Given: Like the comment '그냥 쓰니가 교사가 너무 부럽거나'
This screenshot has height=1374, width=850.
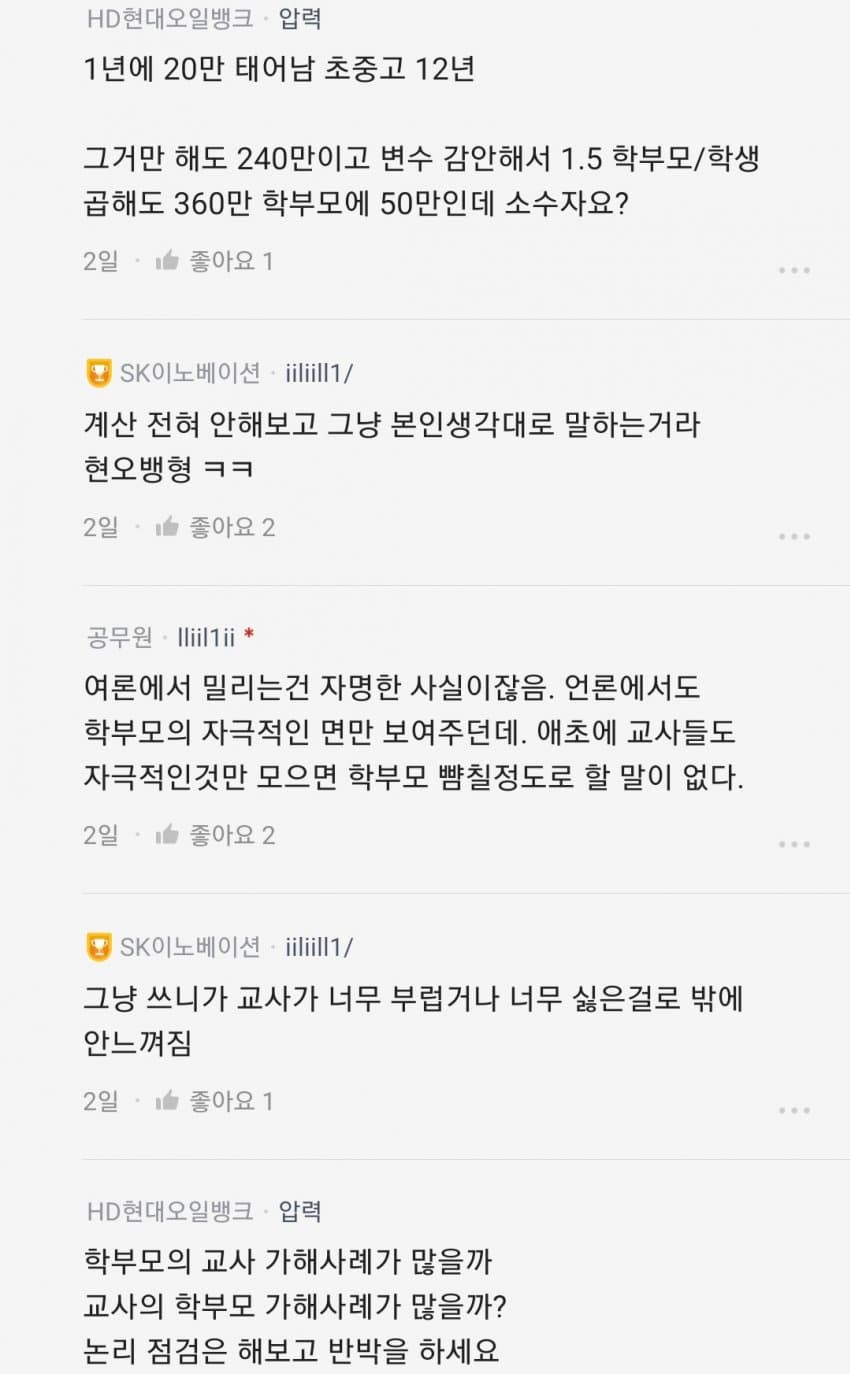Looking at the screenshot, I should (167, 1102).
